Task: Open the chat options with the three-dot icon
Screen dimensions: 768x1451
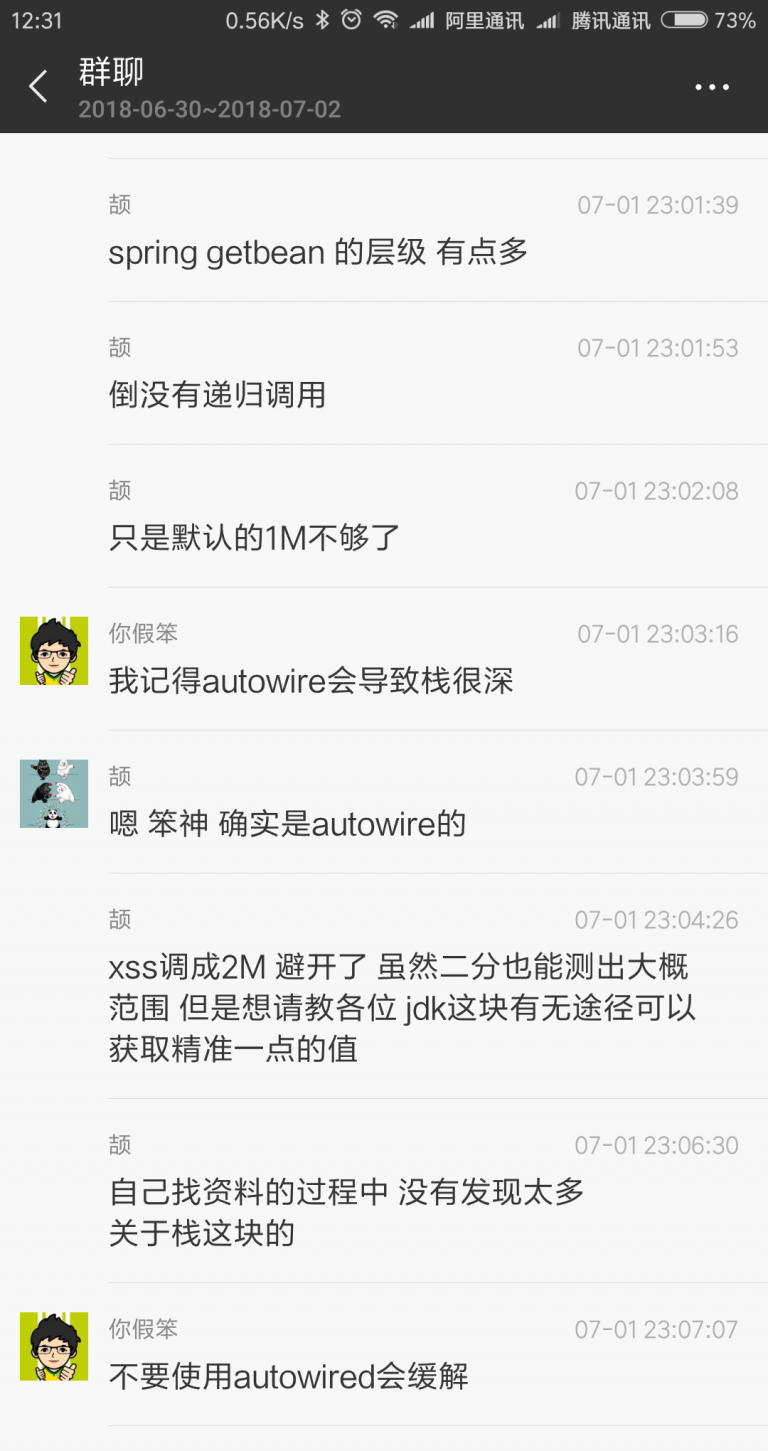Action: [712, 87]
